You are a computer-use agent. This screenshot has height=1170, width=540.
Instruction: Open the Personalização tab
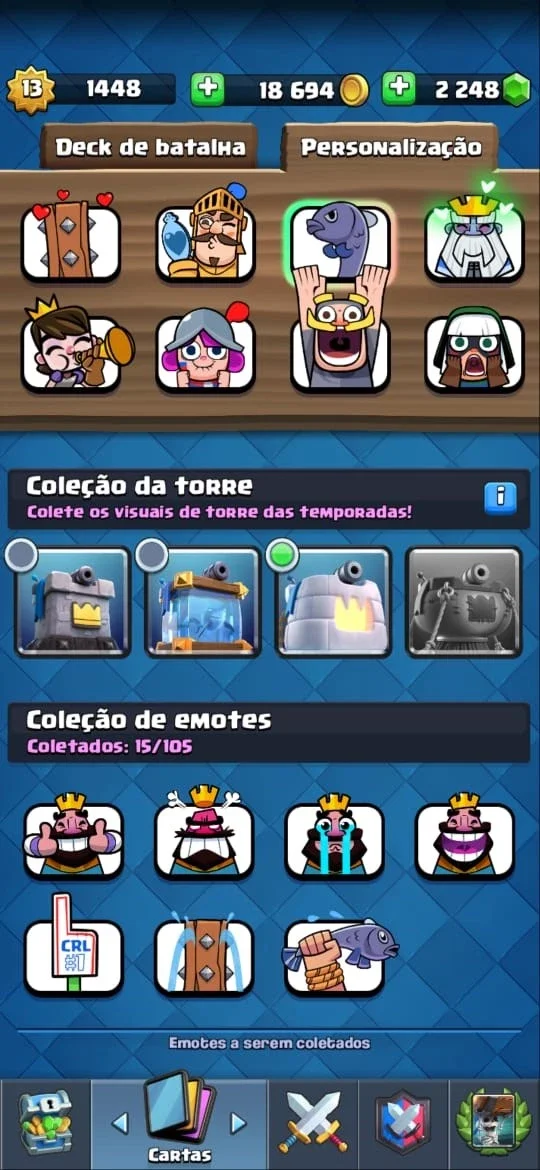[x=390, y=146]
